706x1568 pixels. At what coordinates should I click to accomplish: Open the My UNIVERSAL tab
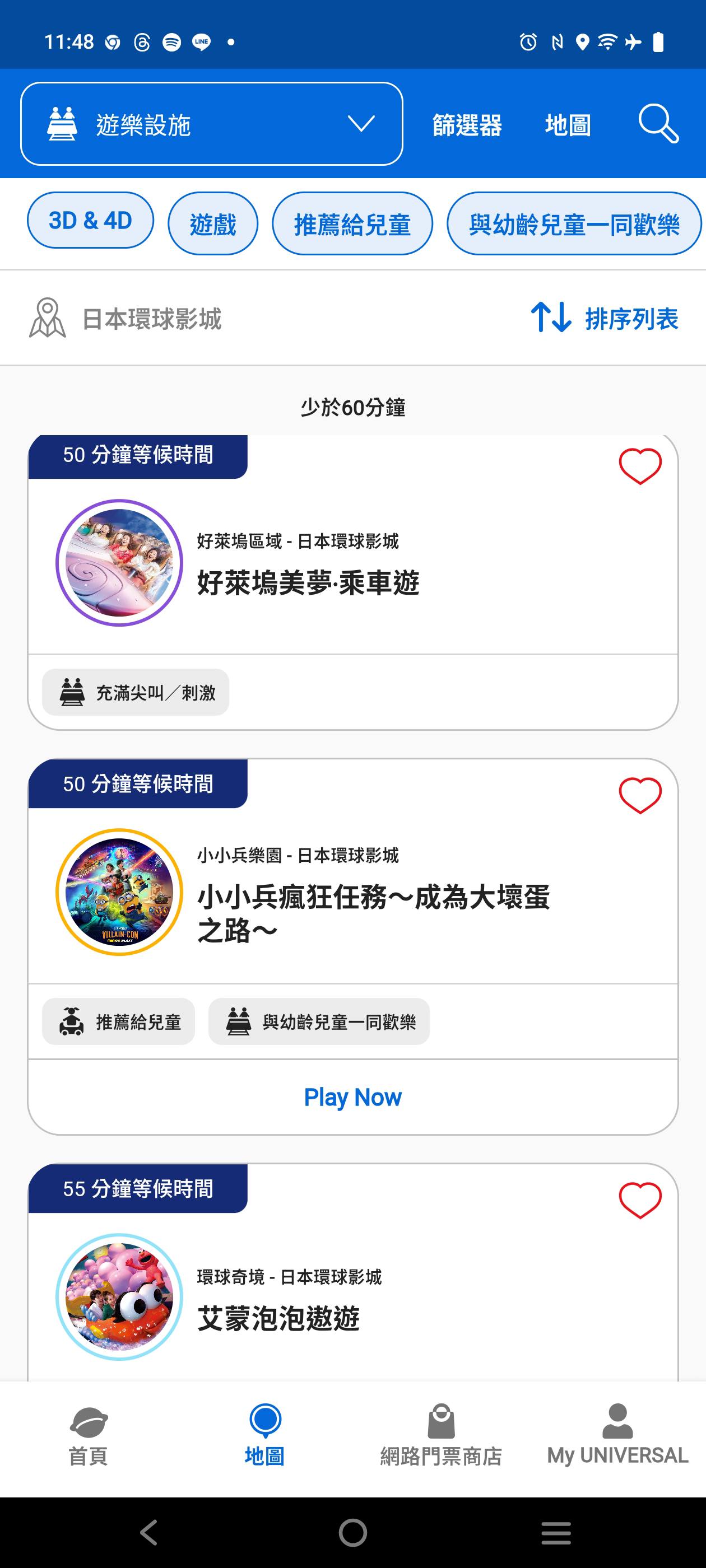(x=617, y=1435)
